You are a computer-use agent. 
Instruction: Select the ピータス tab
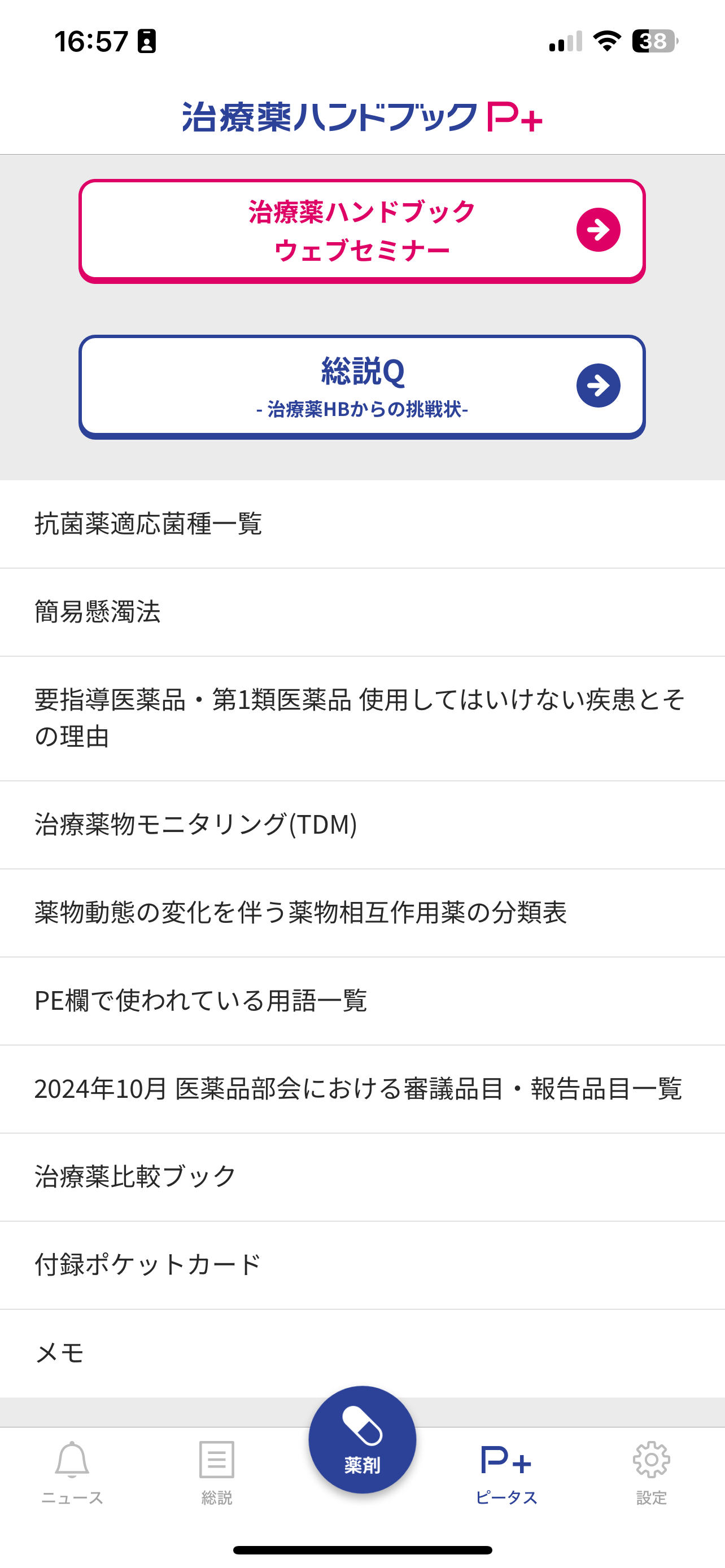coord(506,1472)
